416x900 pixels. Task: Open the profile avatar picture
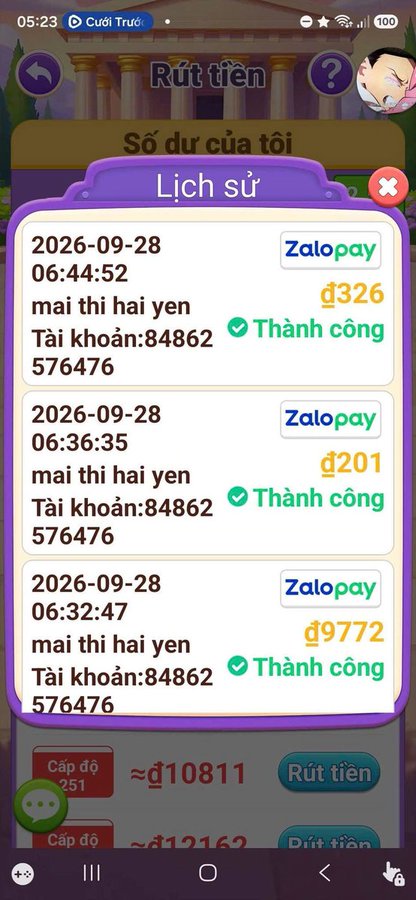387,80
